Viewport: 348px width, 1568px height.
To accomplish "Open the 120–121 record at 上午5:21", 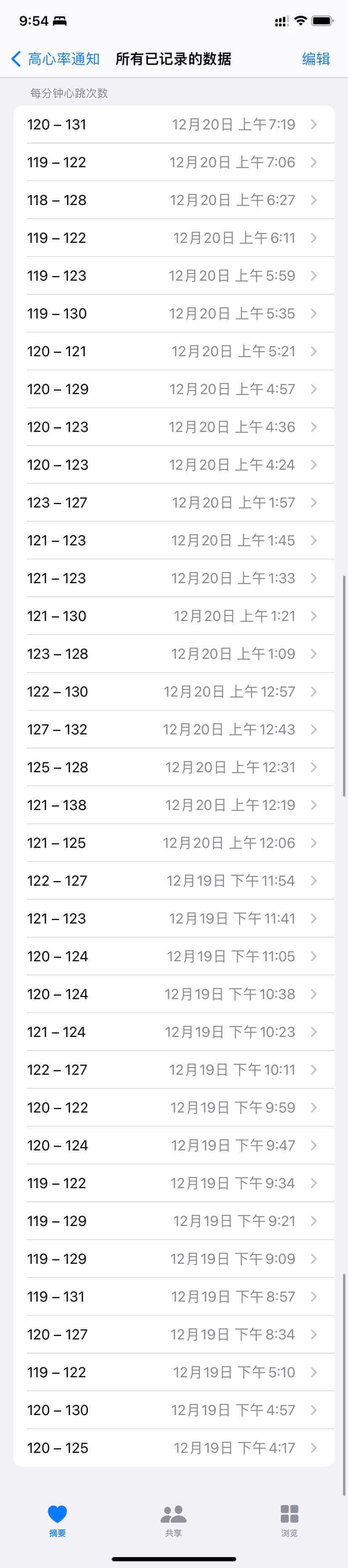I will click(x=174, y=351).
